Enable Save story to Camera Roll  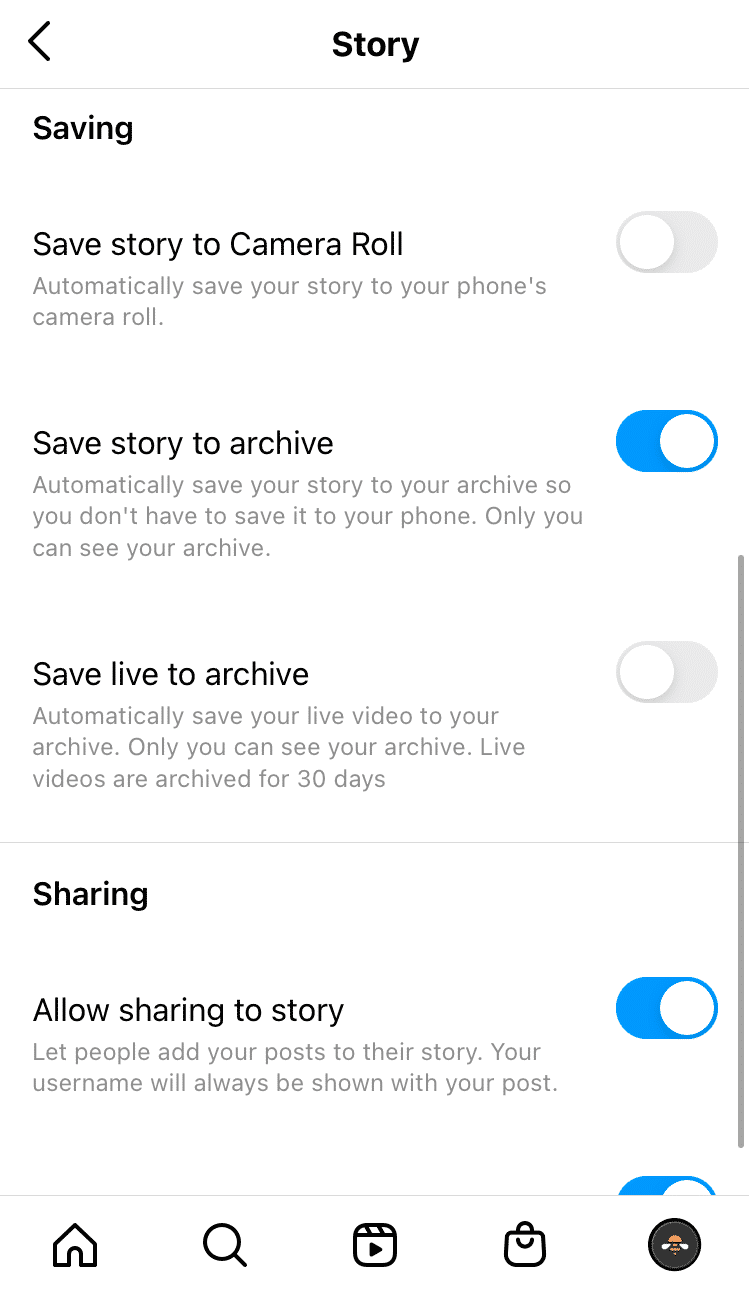tap(667, 242)
